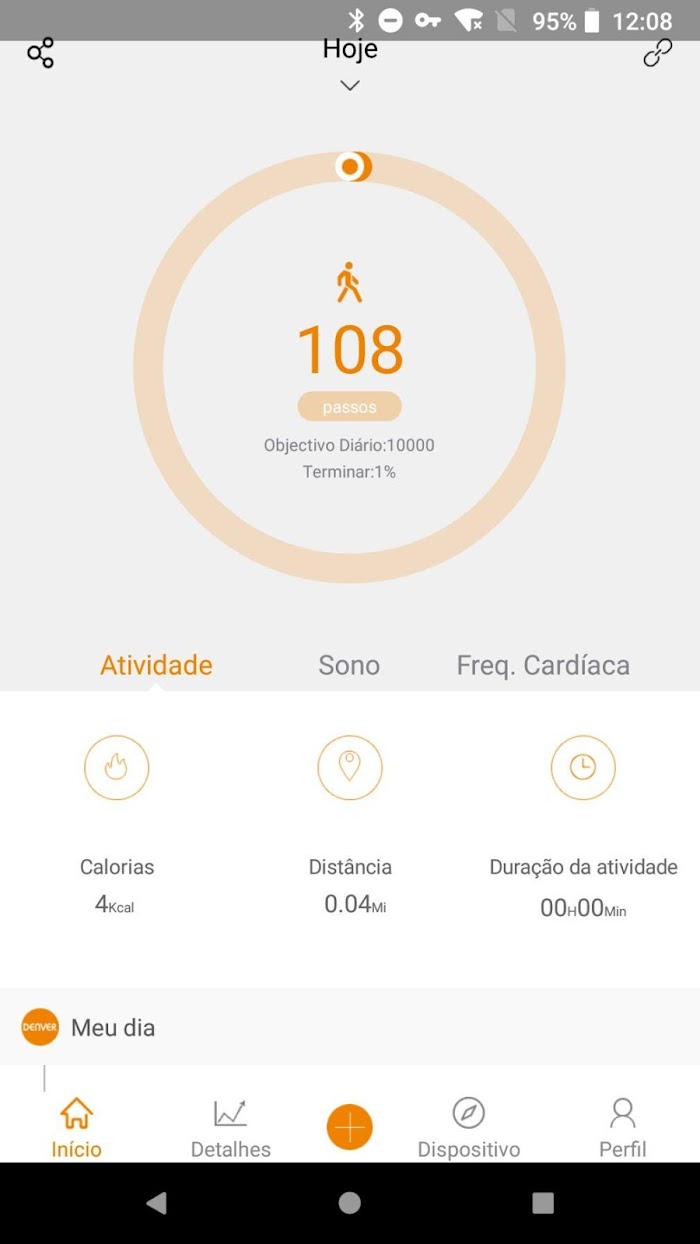
Task: Share today's activity via share icon
Action: coord(40,54)
